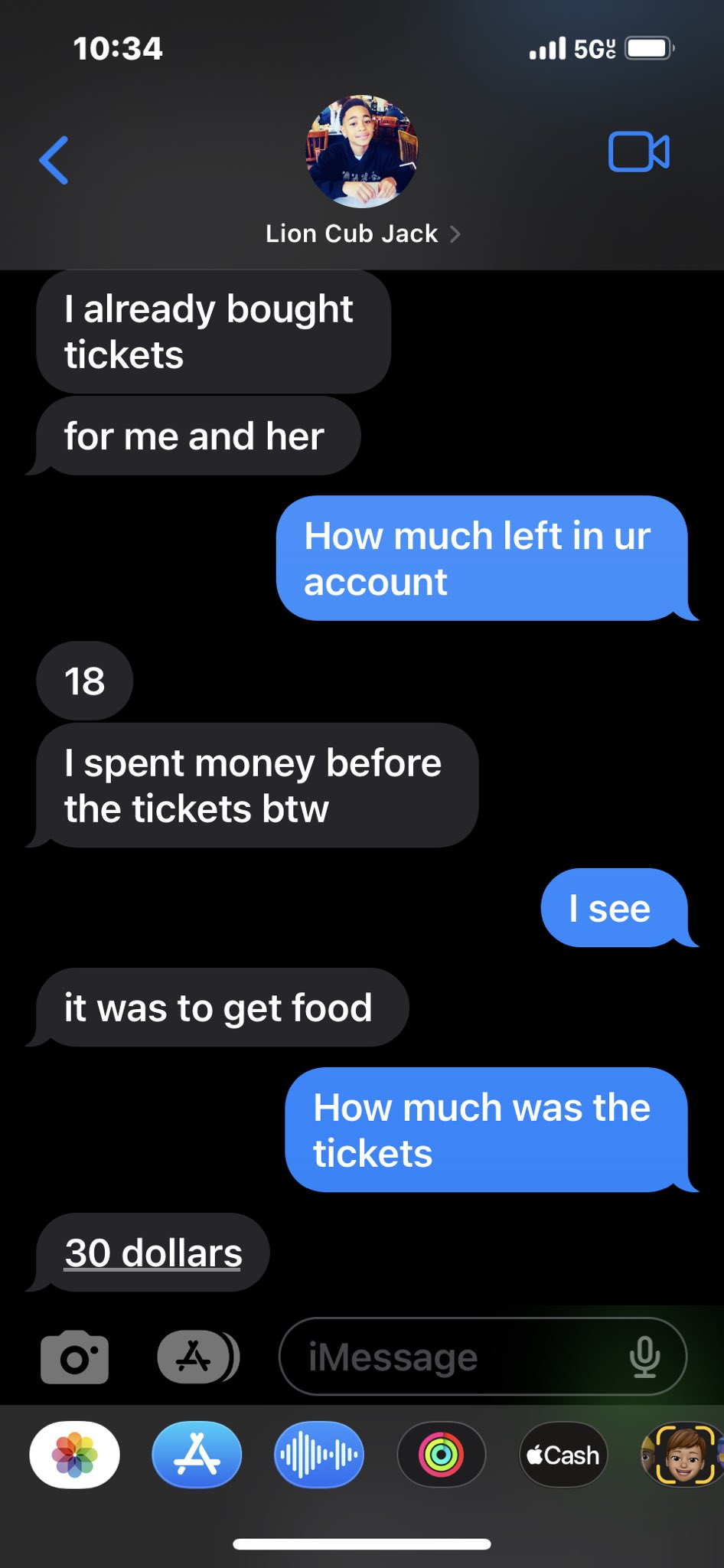724x1568 pixels.
Task: Open Lion Cub Jack contact details
Action: click(x=362, y=234)
